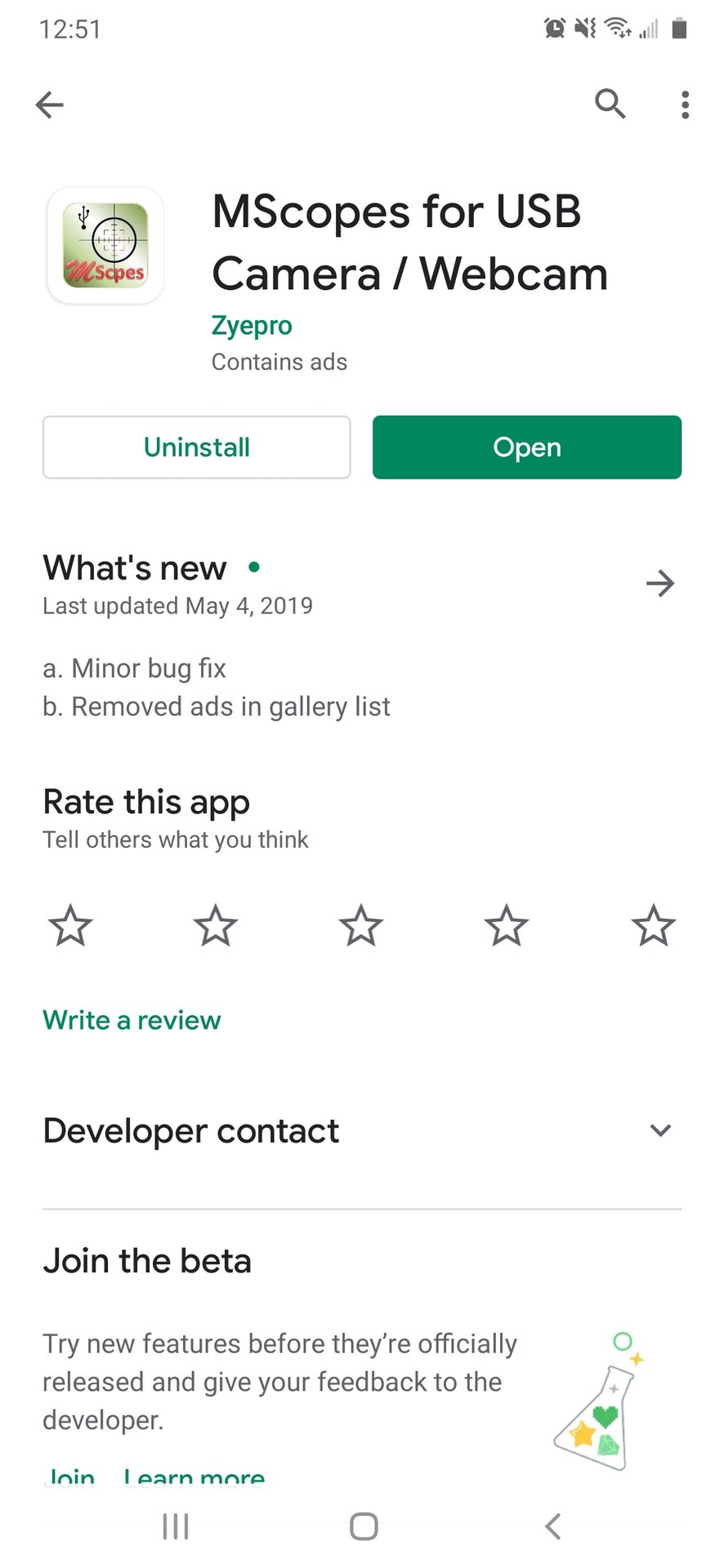The image size is (724, 1568).
Task: Open the three-dot overflow menu
Action: click(685, 105)
